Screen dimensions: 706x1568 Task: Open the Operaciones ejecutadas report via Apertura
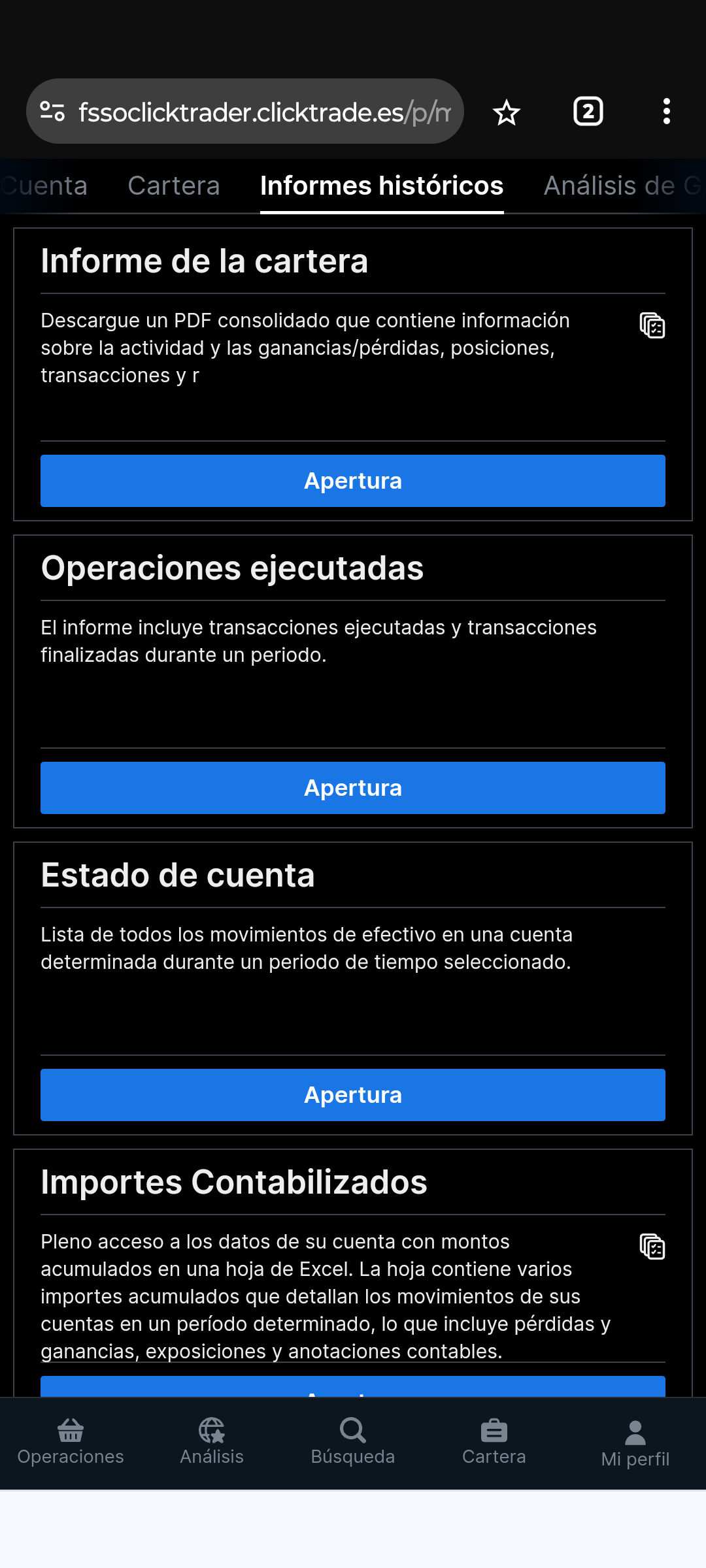point(353,788)
